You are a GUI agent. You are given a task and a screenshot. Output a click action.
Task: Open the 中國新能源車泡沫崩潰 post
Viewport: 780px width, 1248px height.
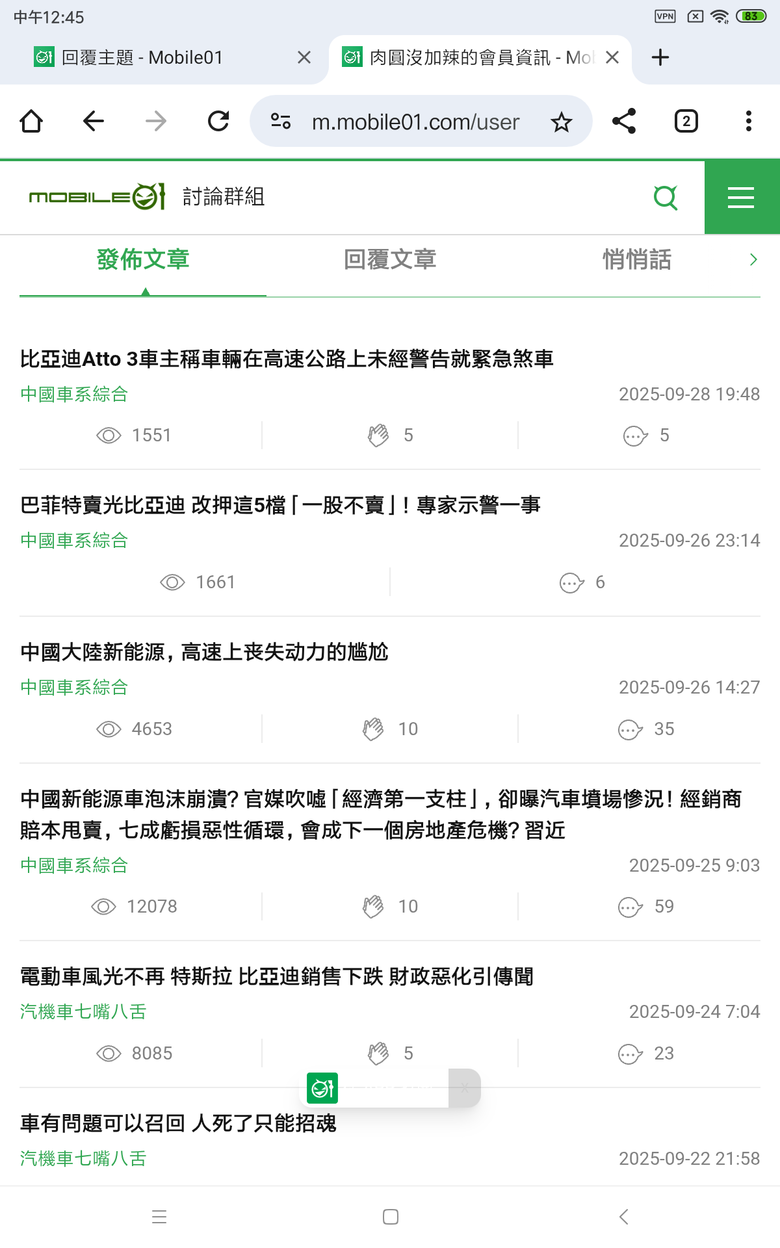[380, 814]
